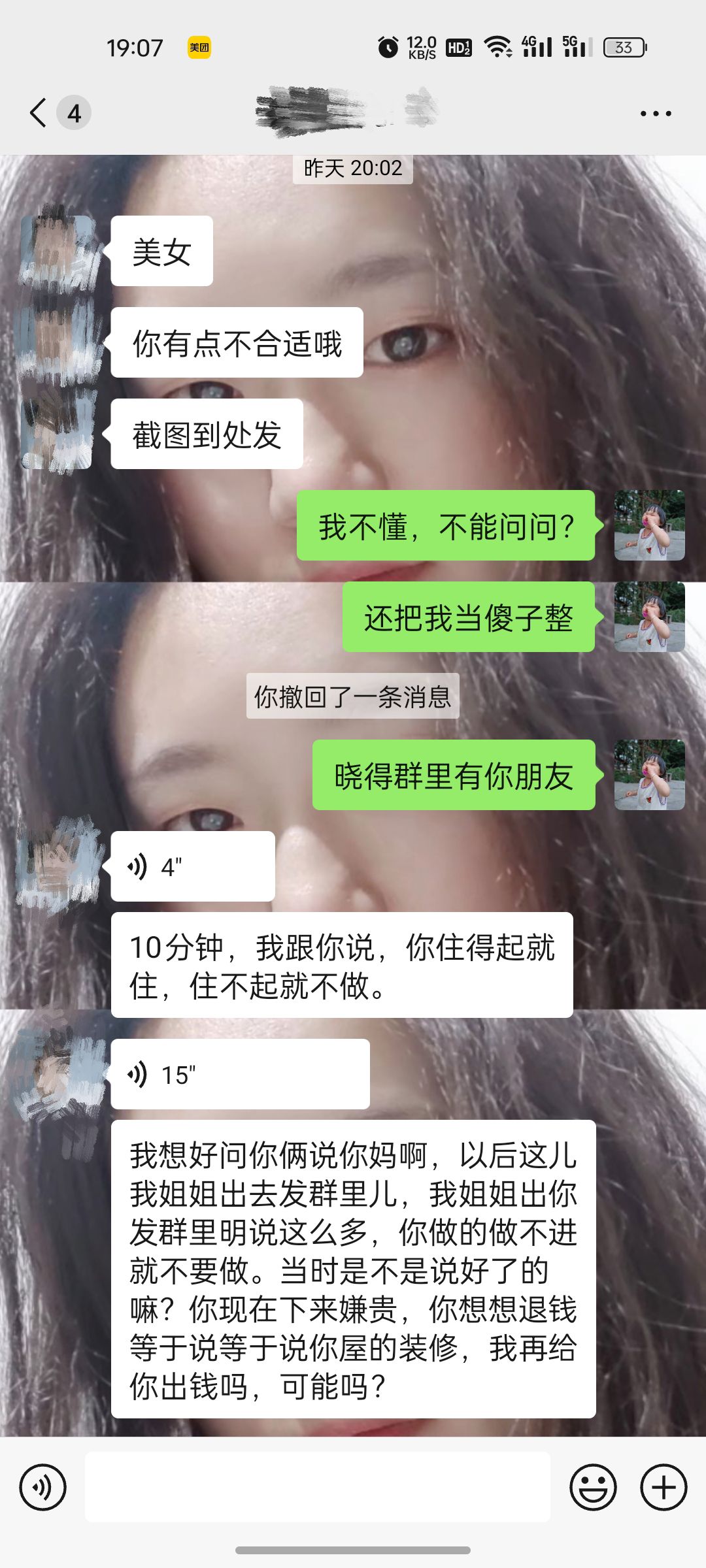Screen dimensions: 706x1568
Task: Open my avatar beside 我不懂，不能问问？
Action: tap(649, 525)
